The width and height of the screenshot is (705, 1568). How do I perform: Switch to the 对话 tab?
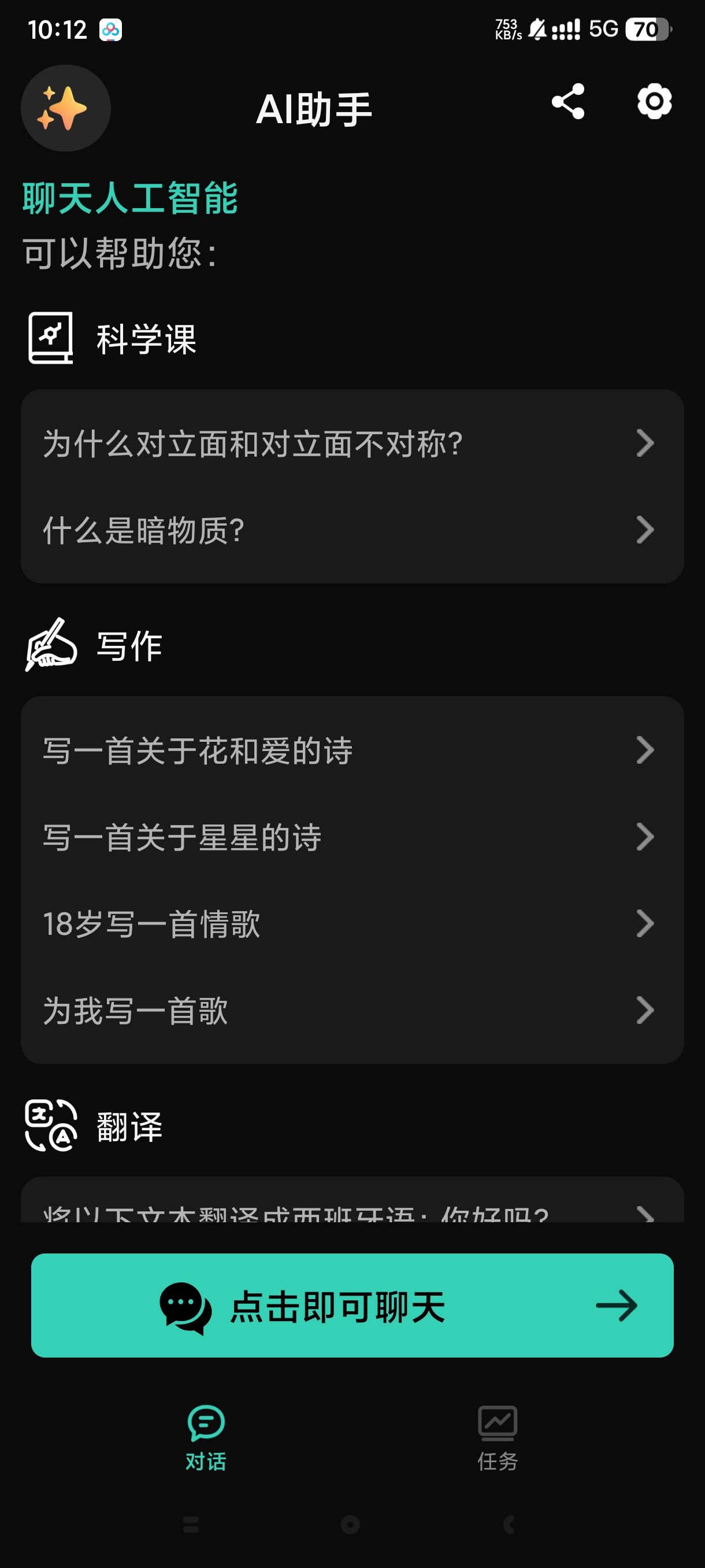point(206,1438)
